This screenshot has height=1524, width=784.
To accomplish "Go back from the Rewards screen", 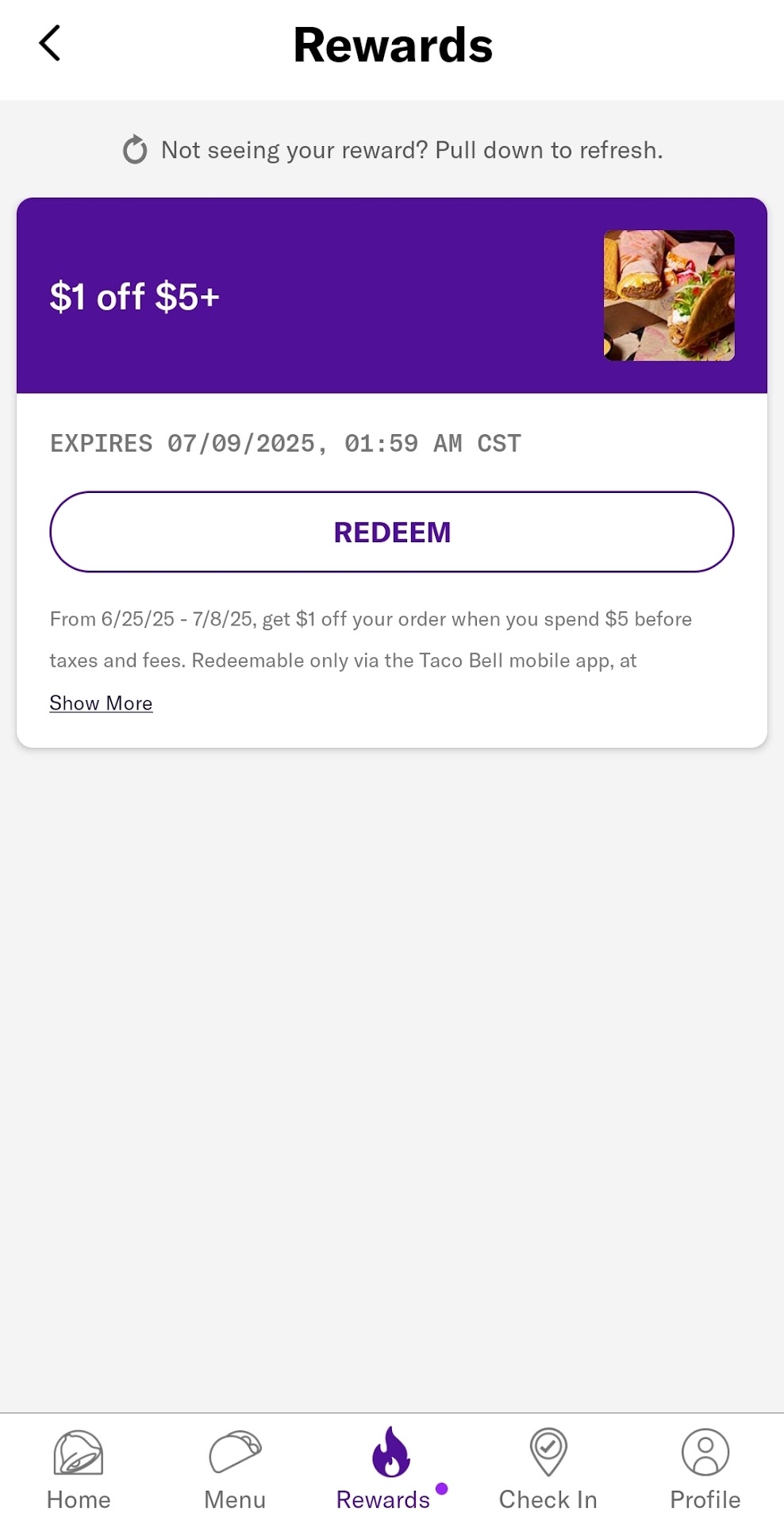I will coord(50,44).
